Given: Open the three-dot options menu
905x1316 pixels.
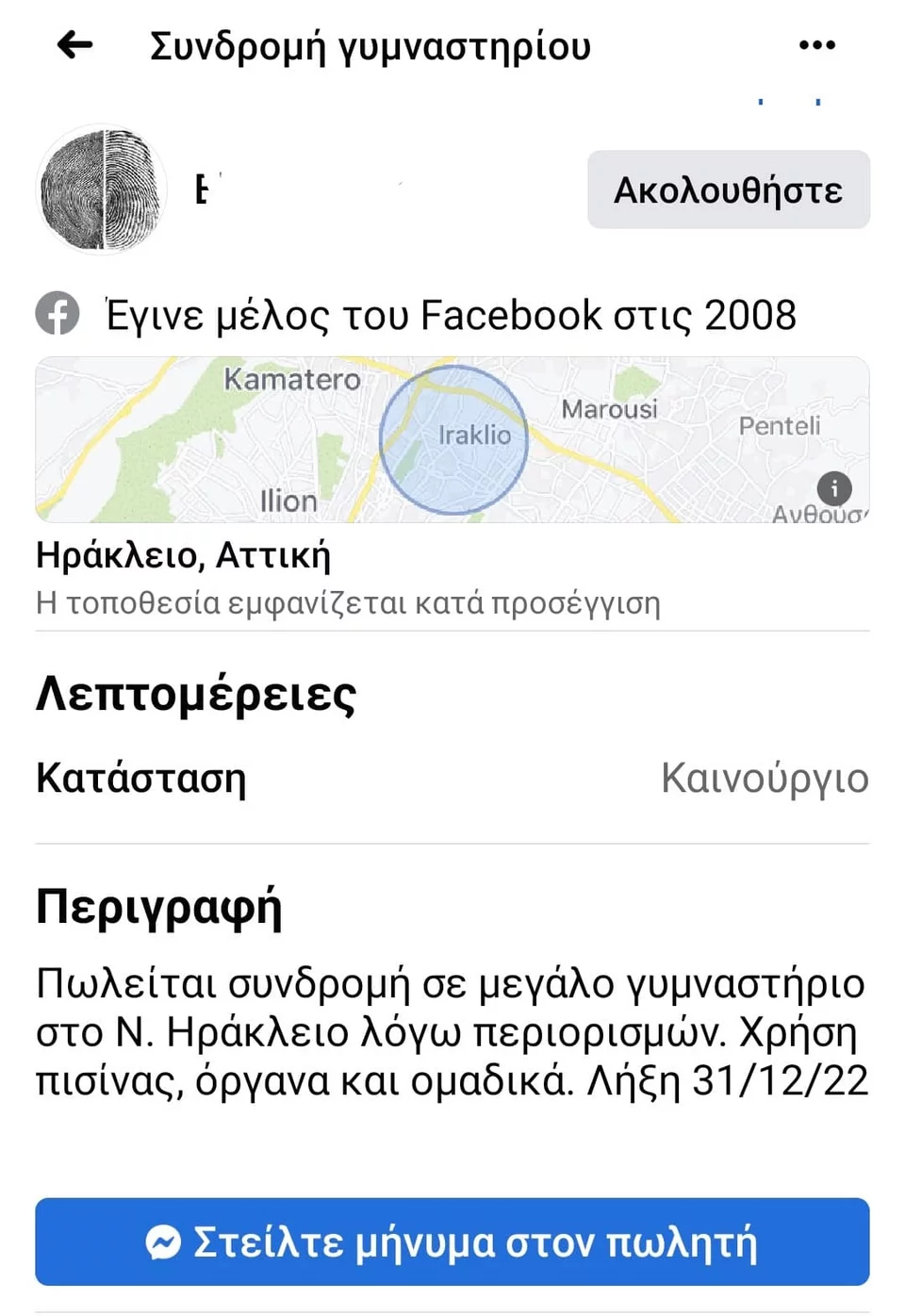Looking at the screenshot, I should 815,44.
